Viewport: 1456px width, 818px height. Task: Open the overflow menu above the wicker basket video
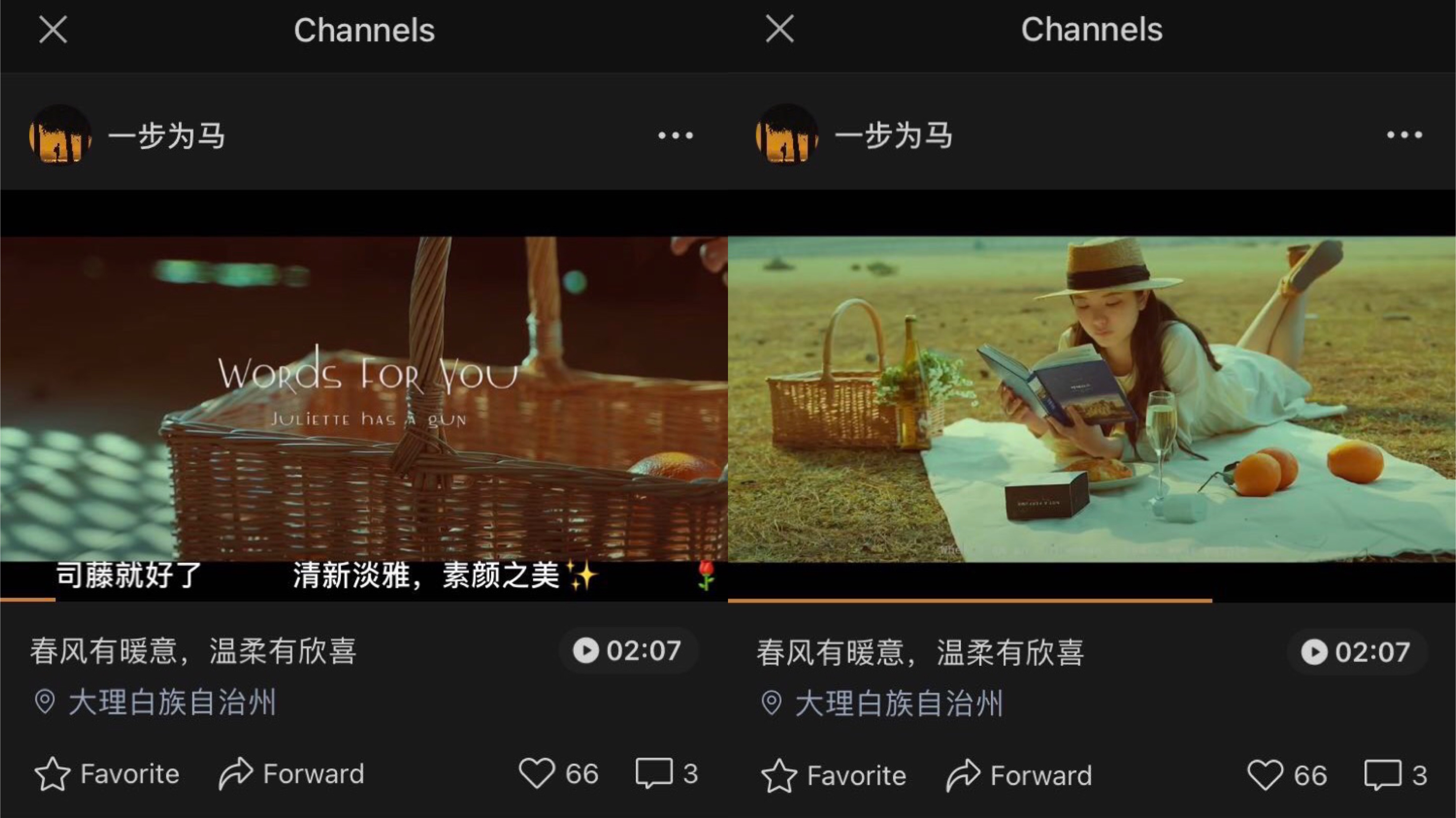pyautogui.click(x=675, y=136)
